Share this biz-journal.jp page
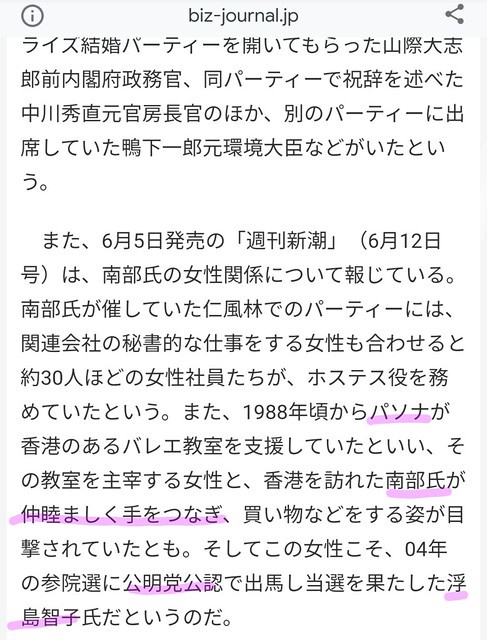Viewport: 487px width, 640px height. [454, 15]
